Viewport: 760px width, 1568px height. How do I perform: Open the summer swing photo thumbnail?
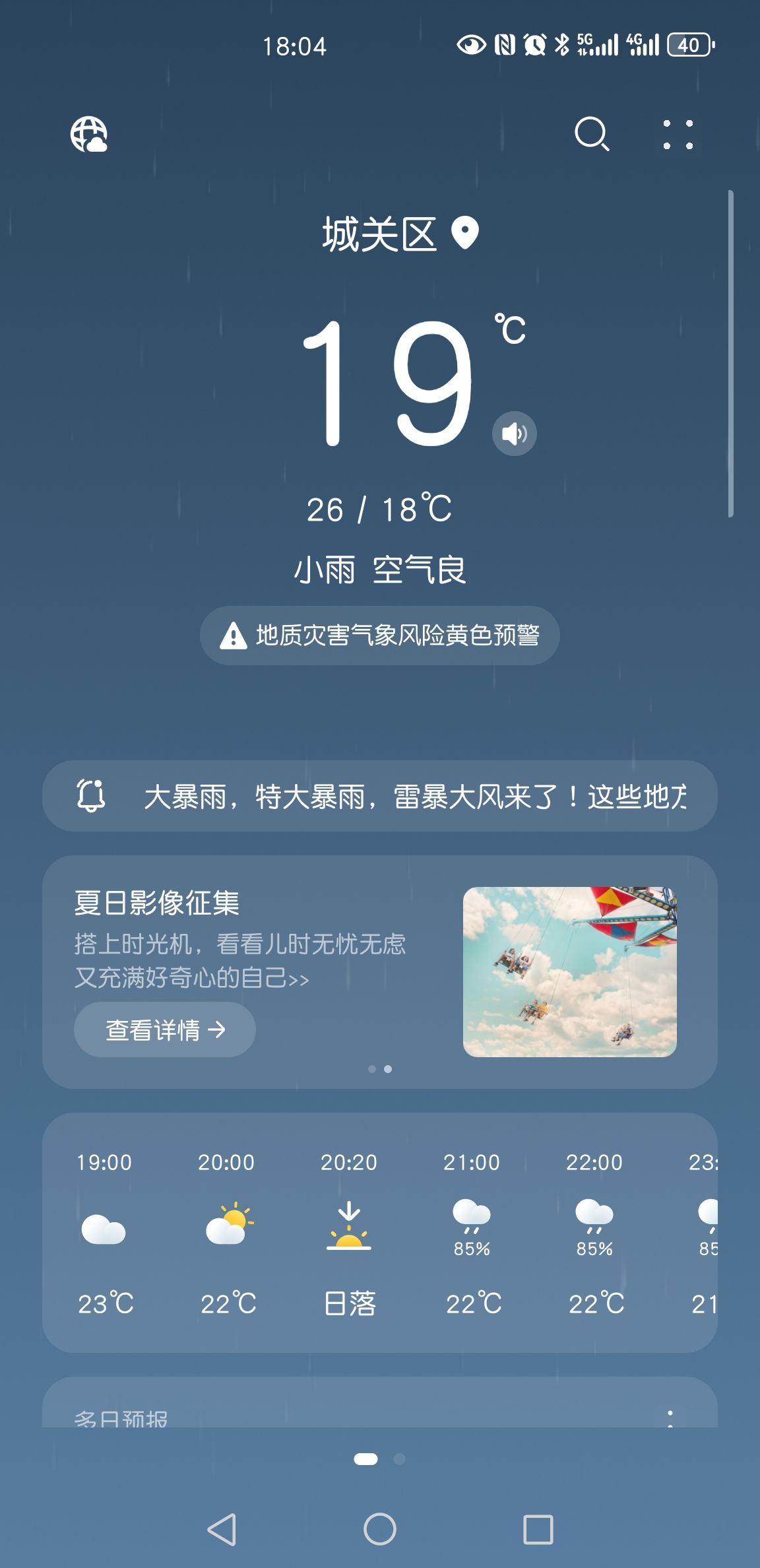tap(570, 972)
